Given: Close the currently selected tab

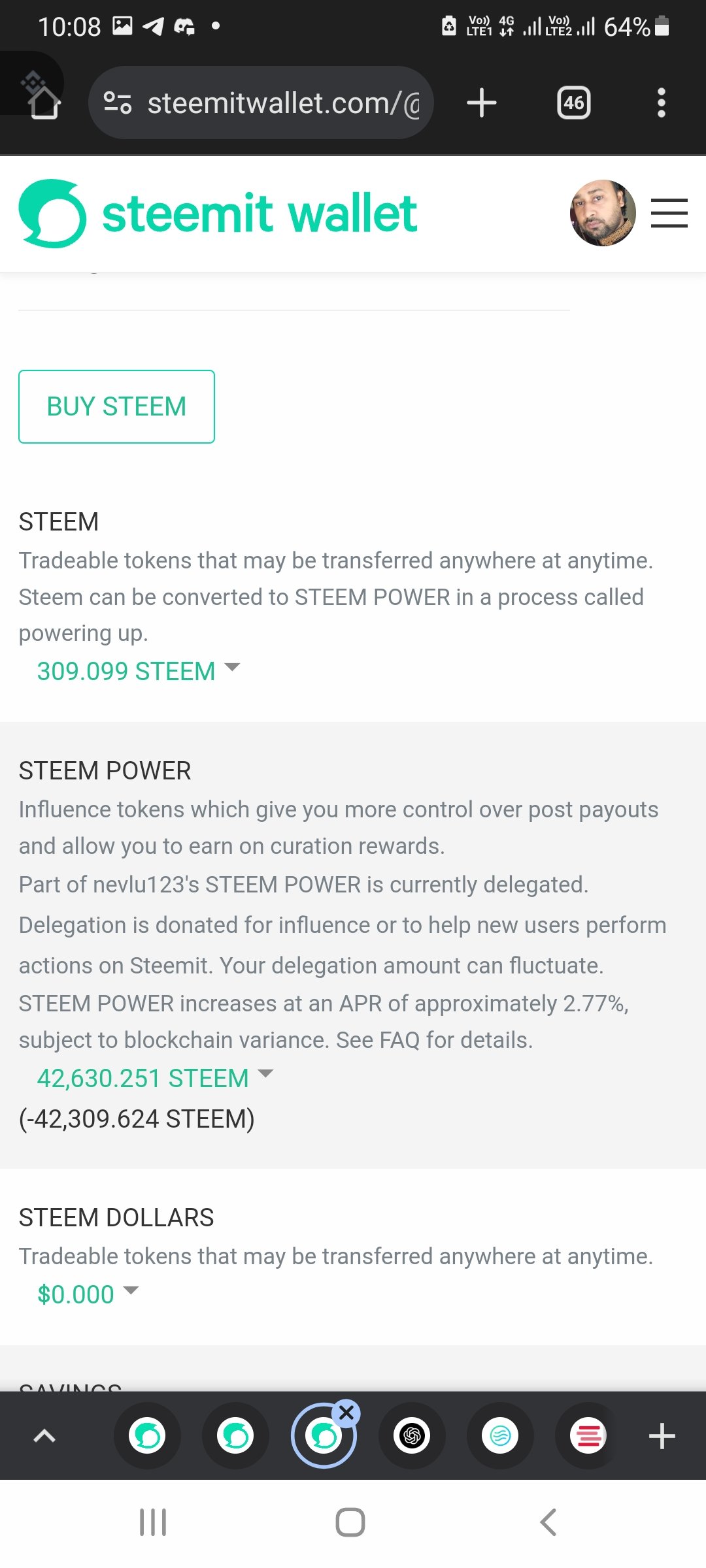Looking at the screenshot, I should [346, 1413].
